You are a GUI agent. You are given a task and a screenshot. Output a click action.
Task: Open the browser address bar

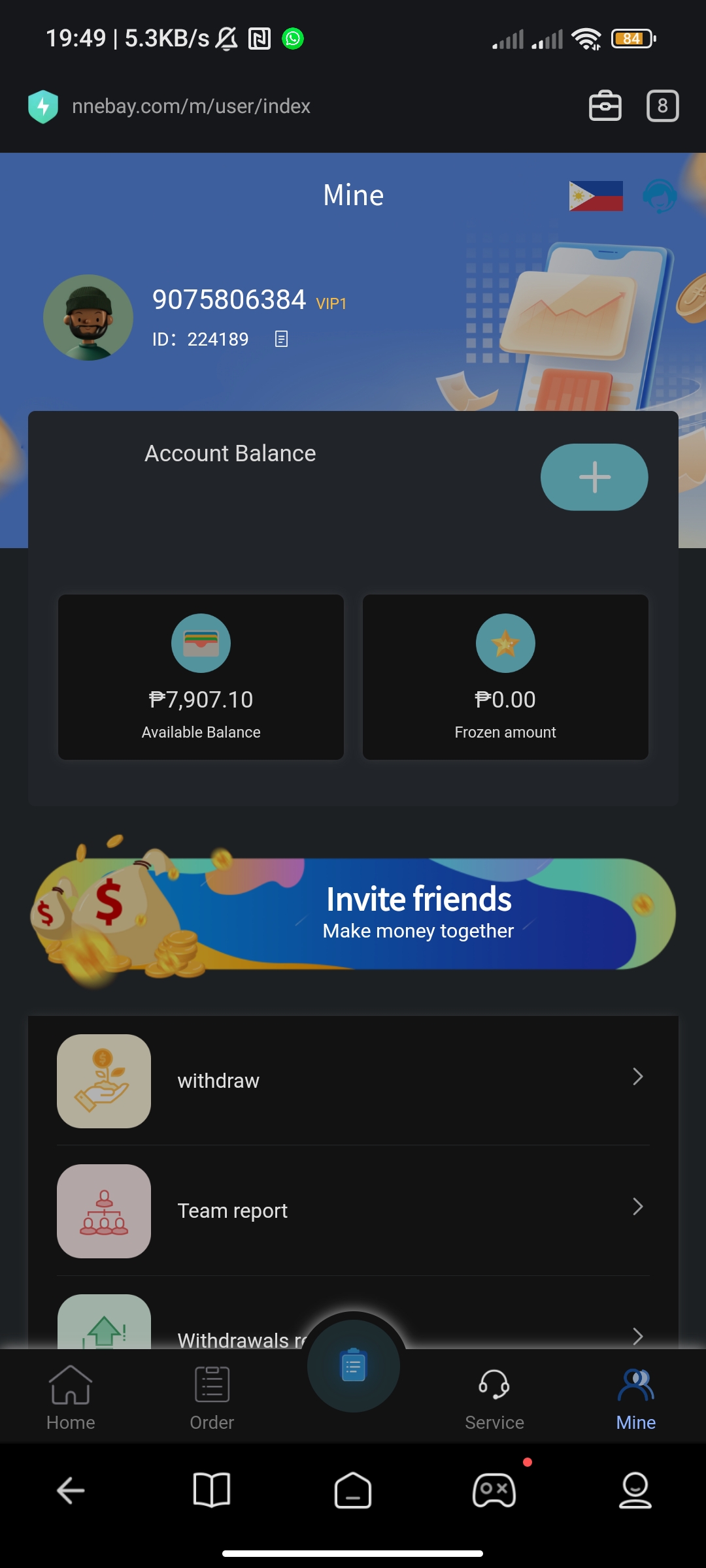pyautogui.click(x=261, y=106)
